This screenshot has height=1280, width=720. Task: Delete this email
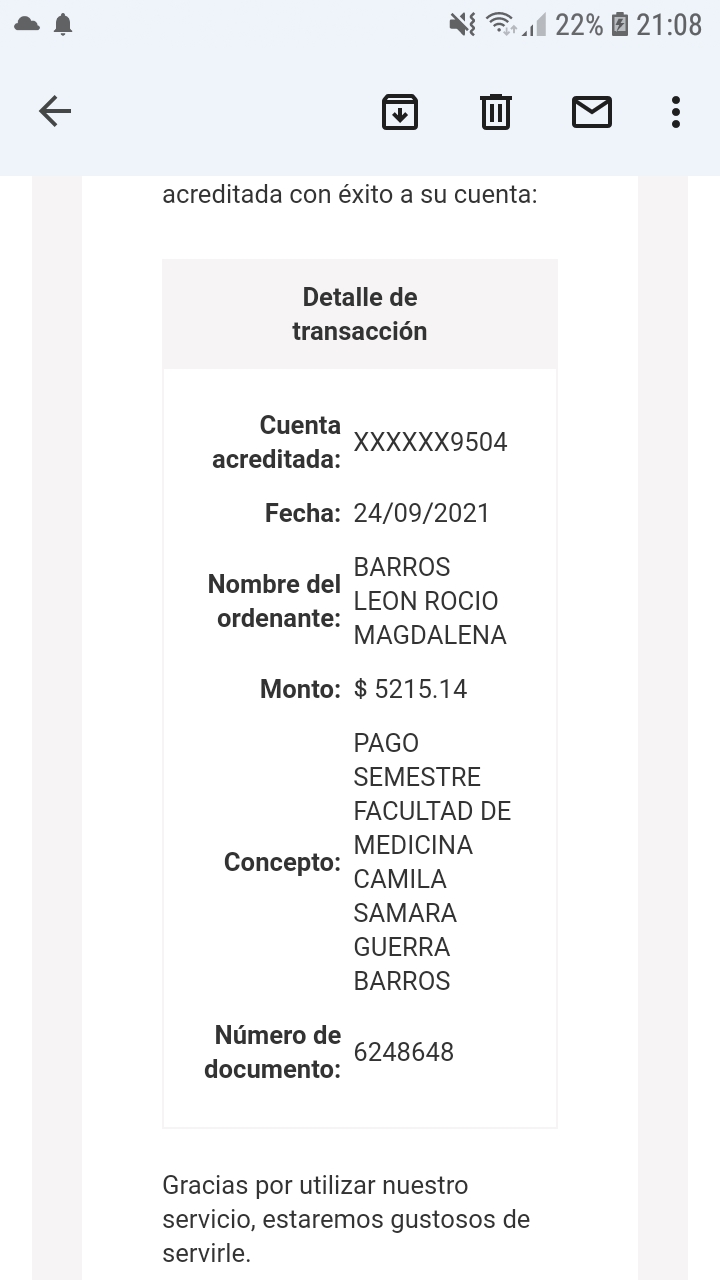click(495, 112)
